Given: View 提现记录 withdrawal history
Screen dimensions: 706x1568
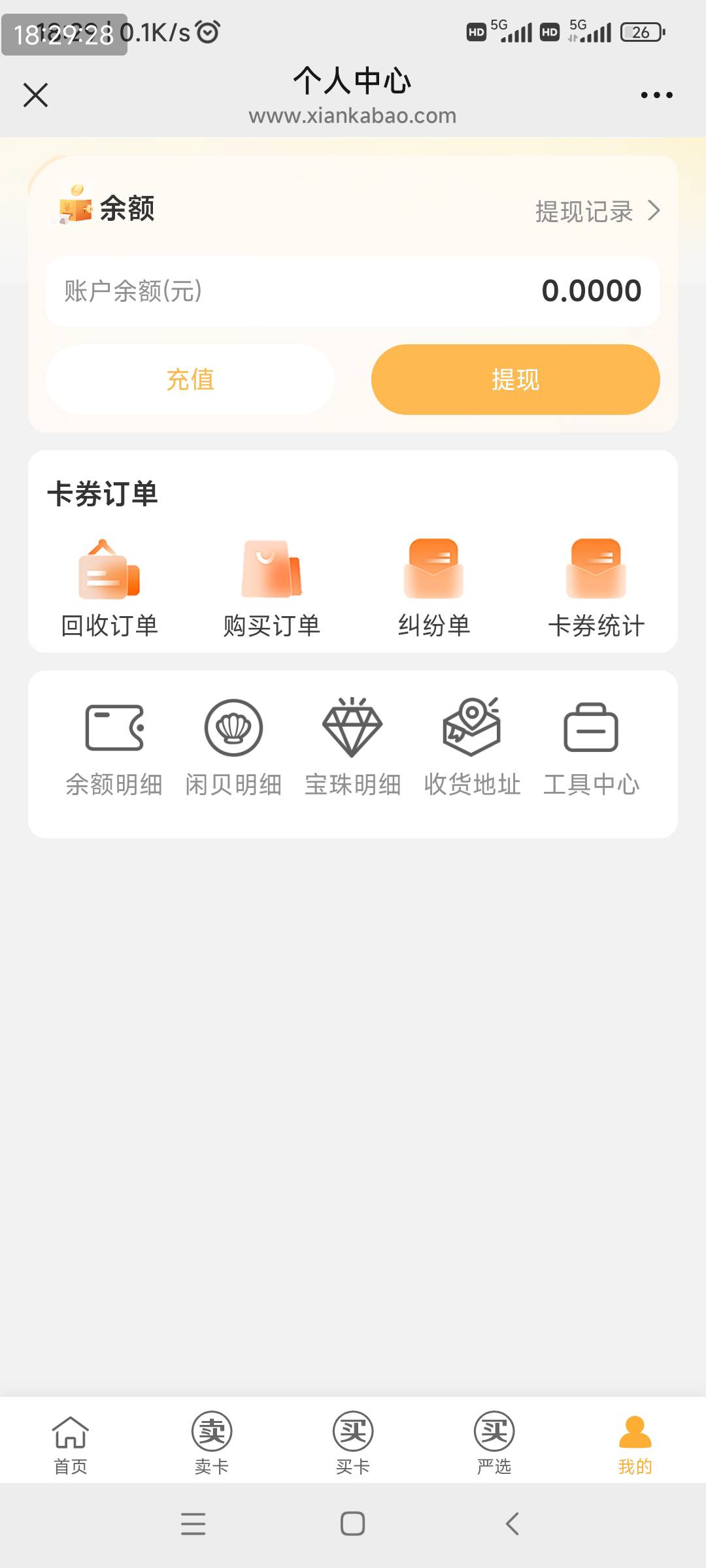Looking at the screenshot, I should pyautogui.click(x=597, y=211).
